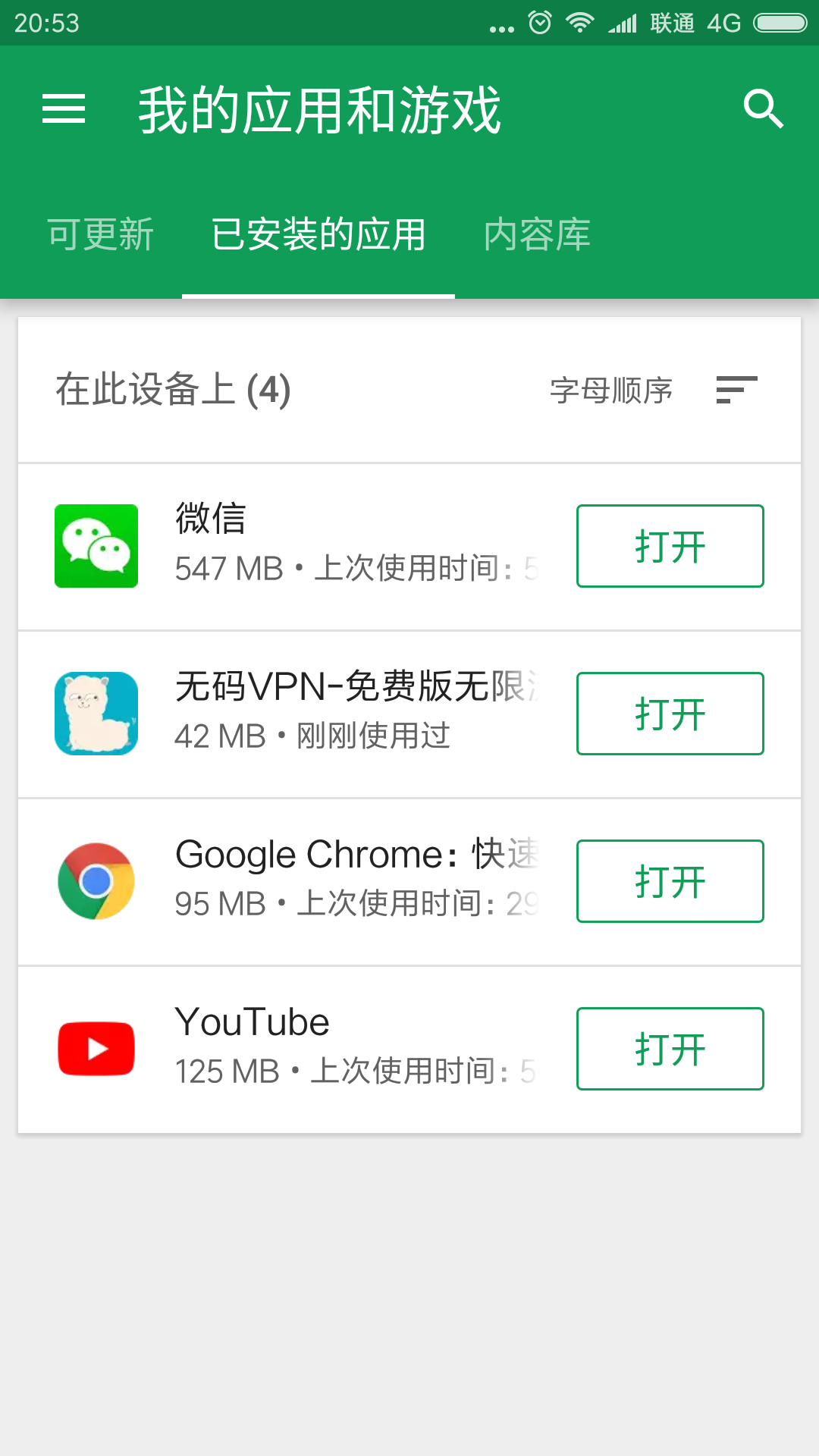The image size is (819, 1456).
Task: Tap the 20:53 clock in the status bar
Action: point(47,22)
